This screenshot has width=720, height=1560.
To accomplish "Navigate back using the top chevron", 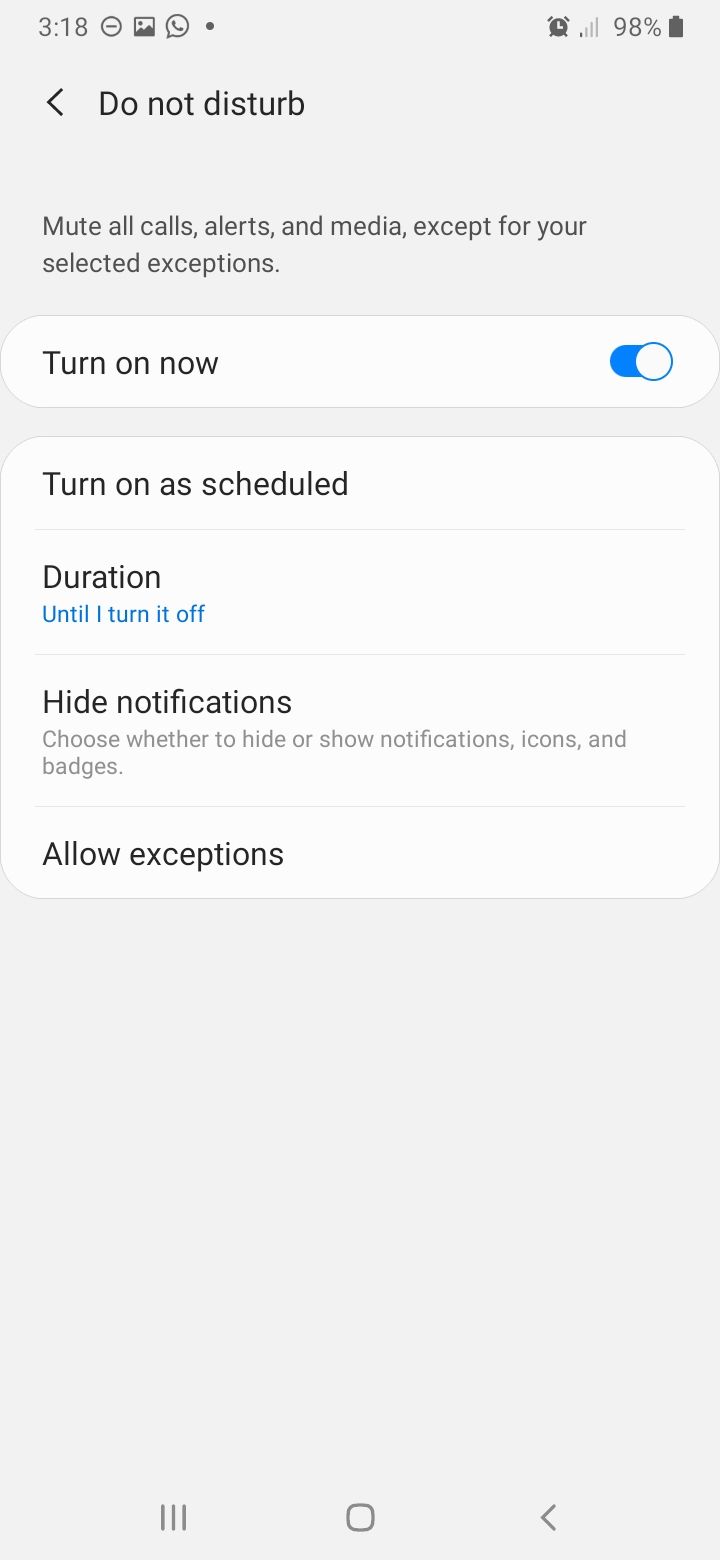I will (x=55, y=102).
